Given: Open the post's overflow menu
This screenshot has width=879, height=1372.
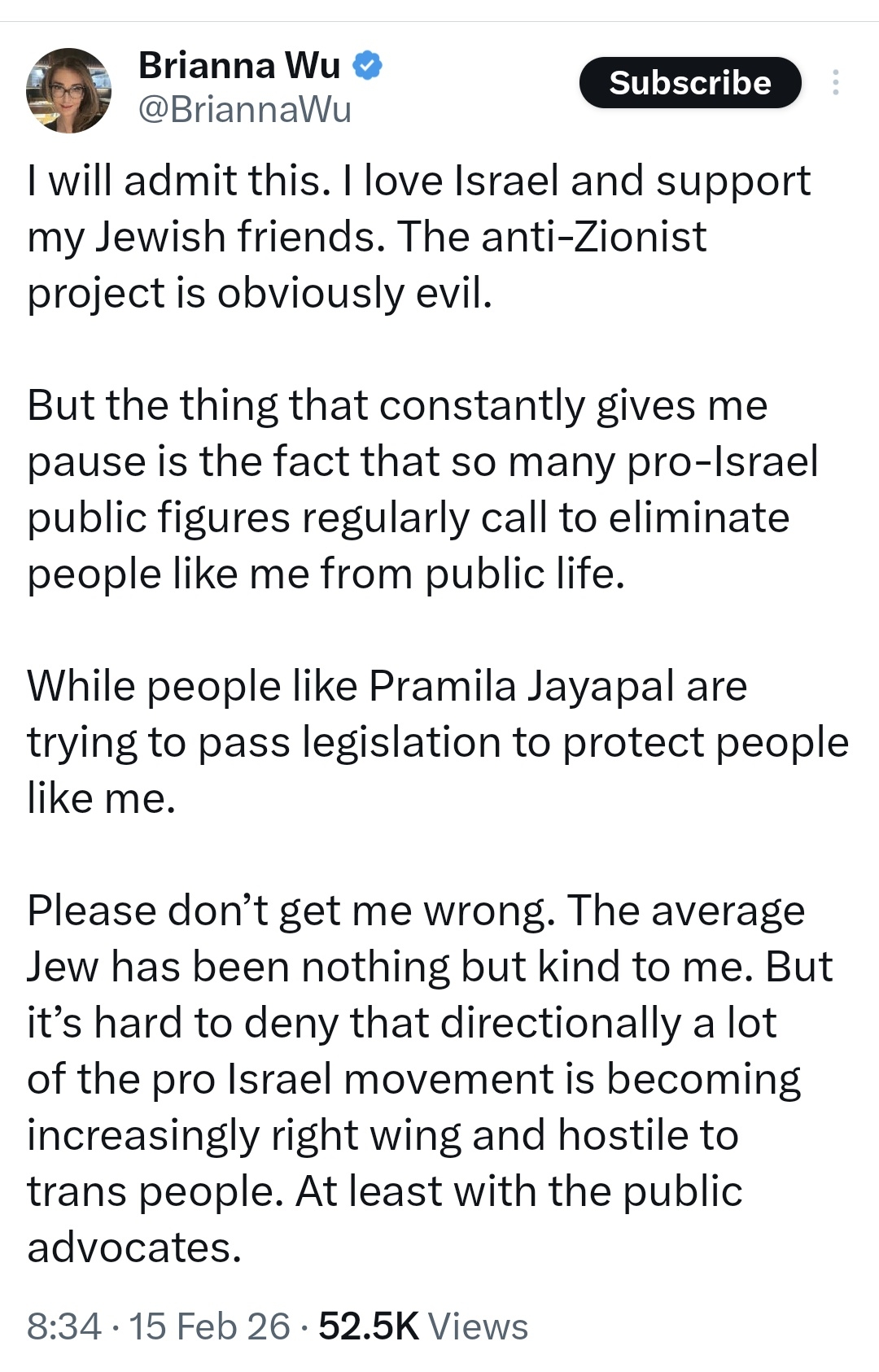Looking at the screenshot, I should coord(835,83).
